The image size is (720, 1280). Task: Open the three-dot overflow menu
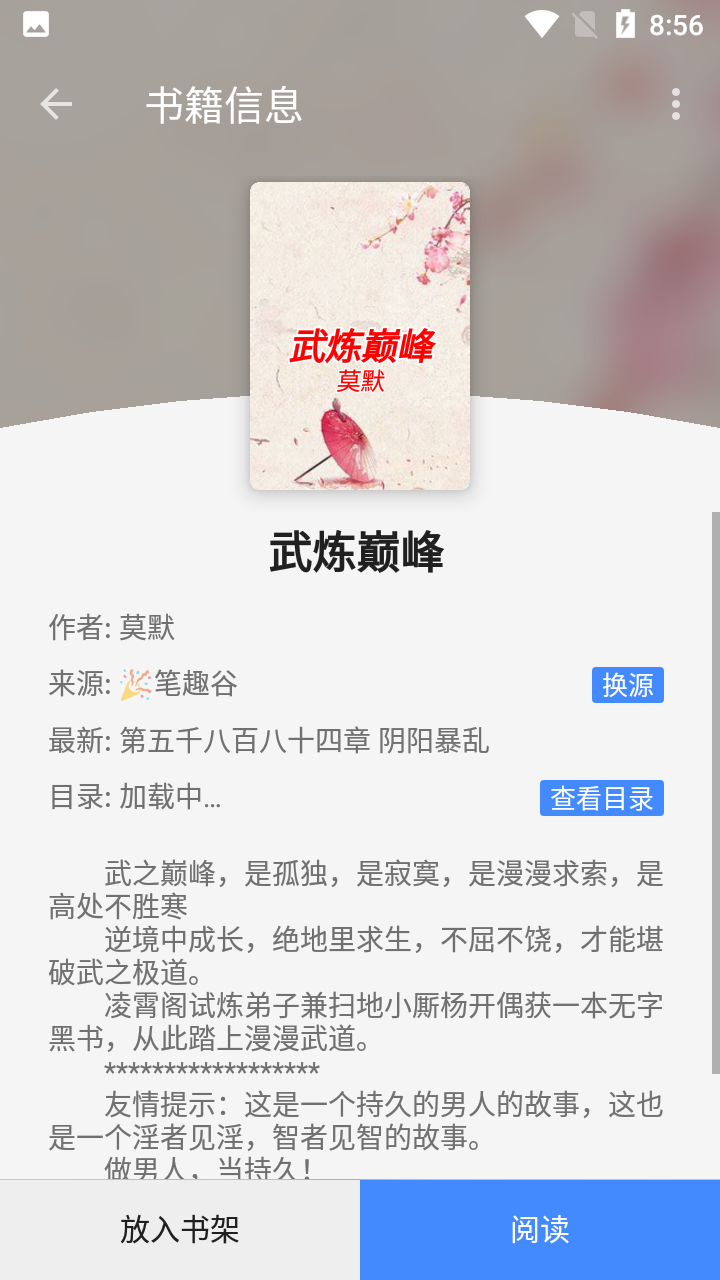676,104
